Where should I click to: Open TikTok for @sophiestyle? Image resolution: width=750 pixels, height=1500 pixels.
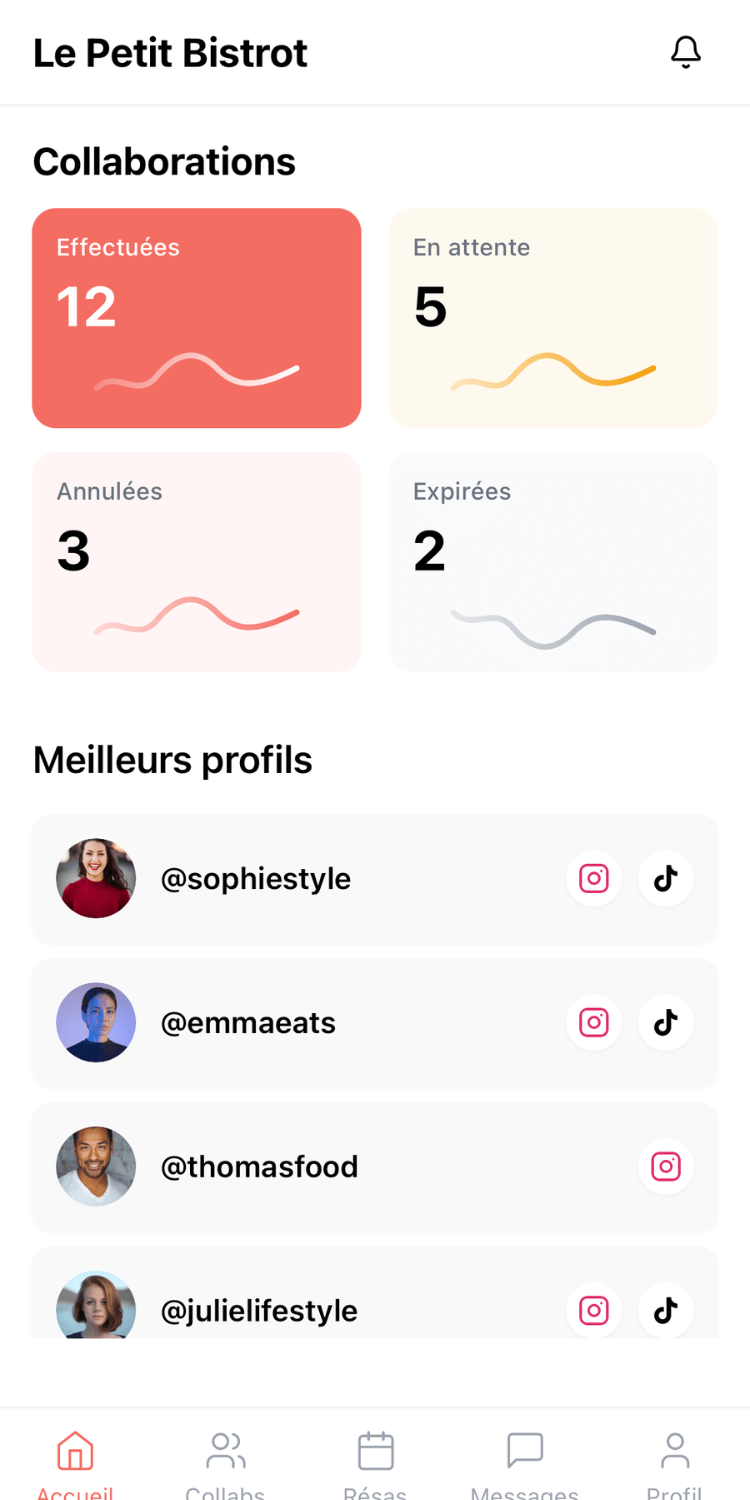[x=666, y=879]
